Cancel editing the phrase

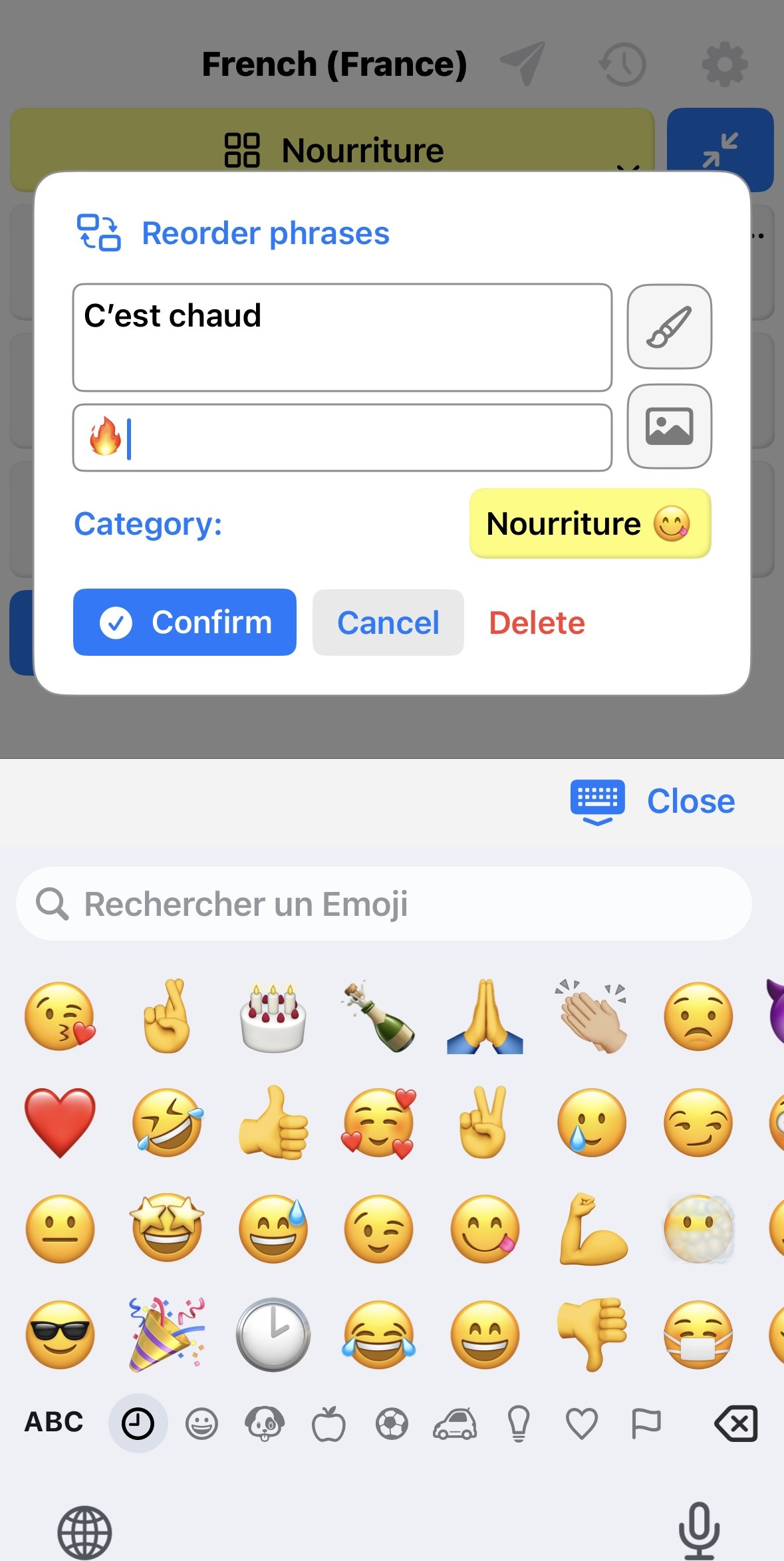pyautogui.click(x=388, y=623)
